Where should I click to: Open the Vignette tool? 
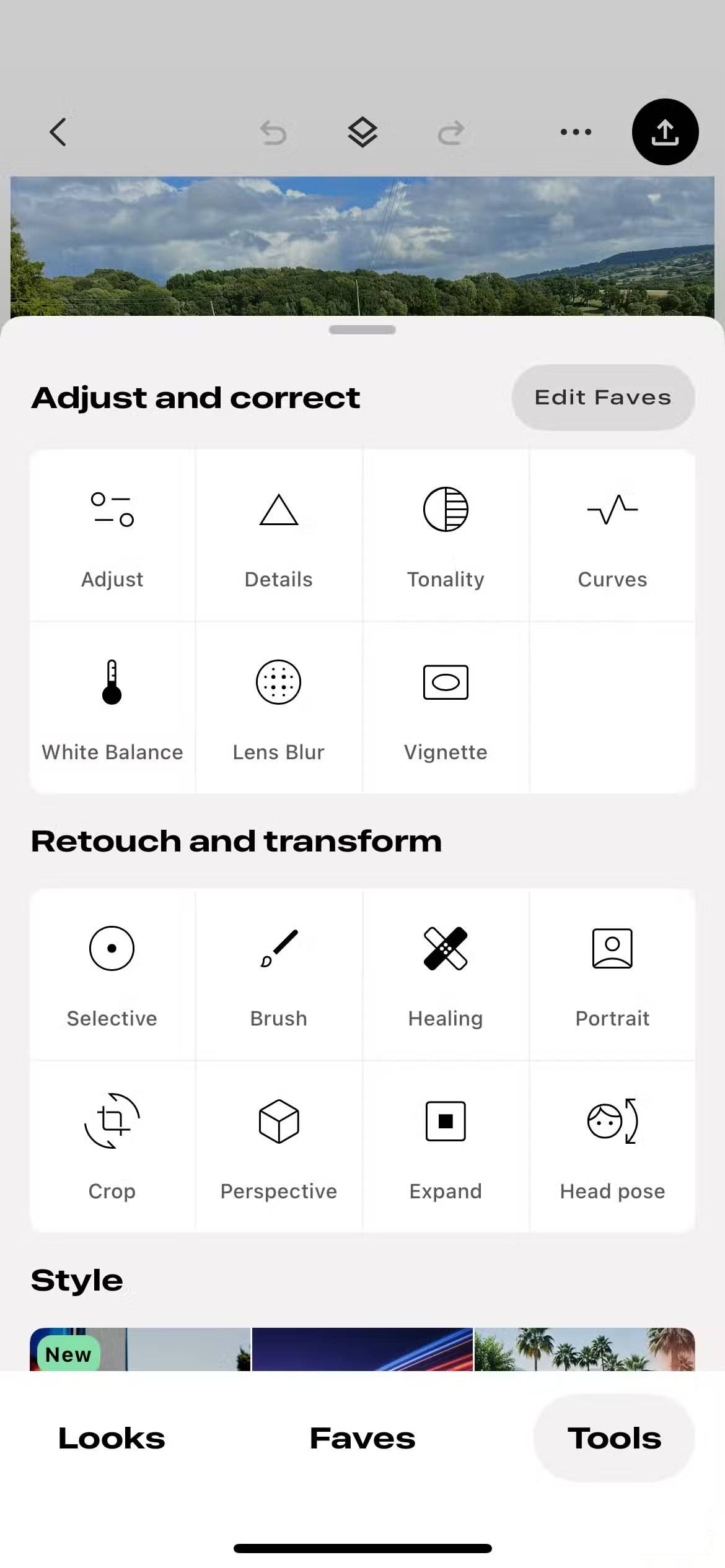(446, 708)
